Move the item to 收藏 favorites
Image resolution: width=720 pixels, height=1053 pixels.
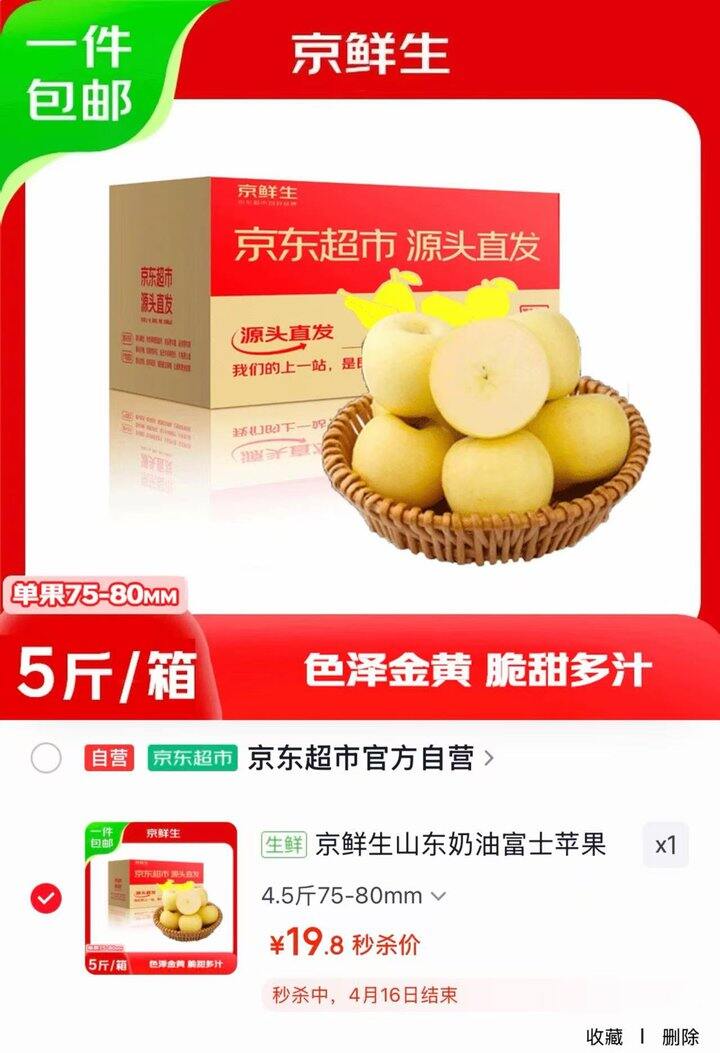click(604, 1036)
